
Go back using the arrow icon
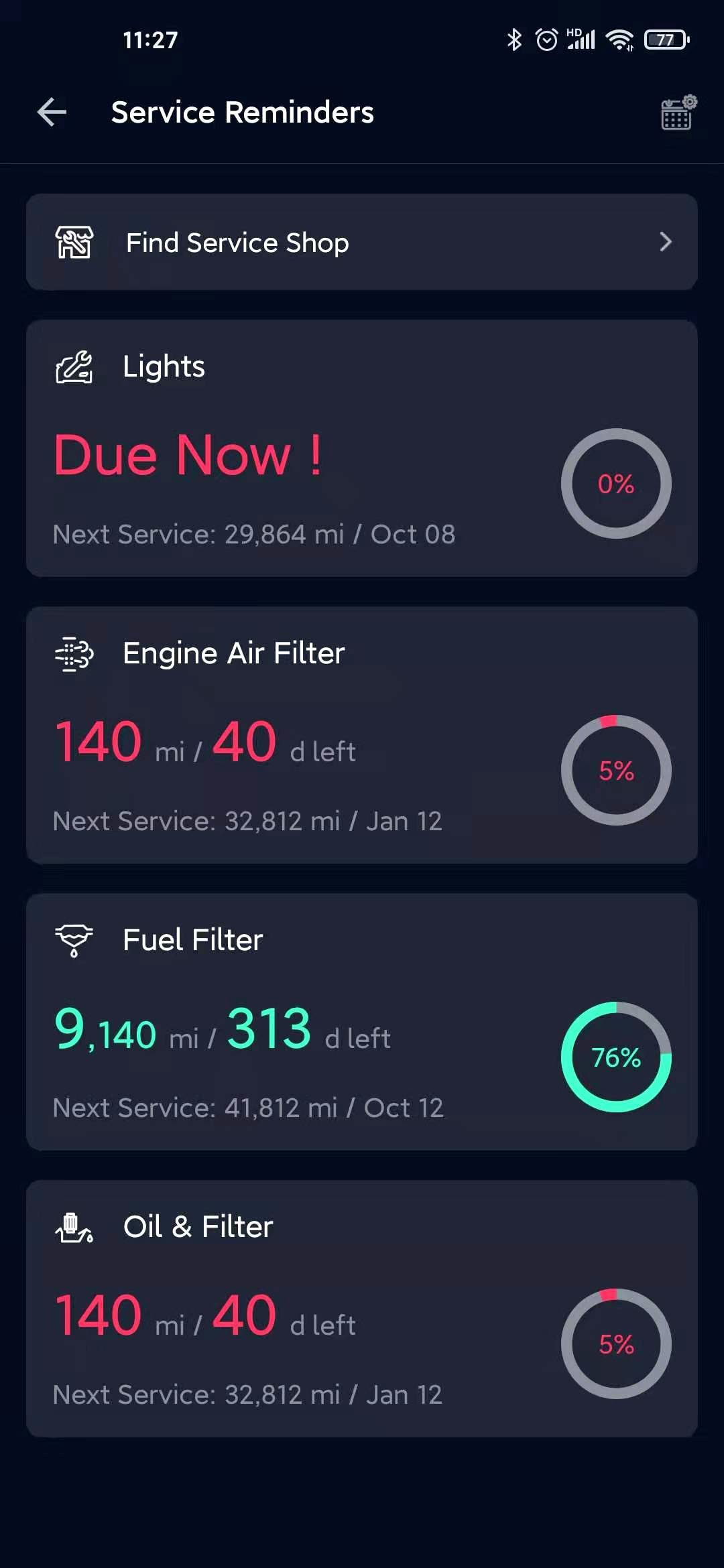52,112
